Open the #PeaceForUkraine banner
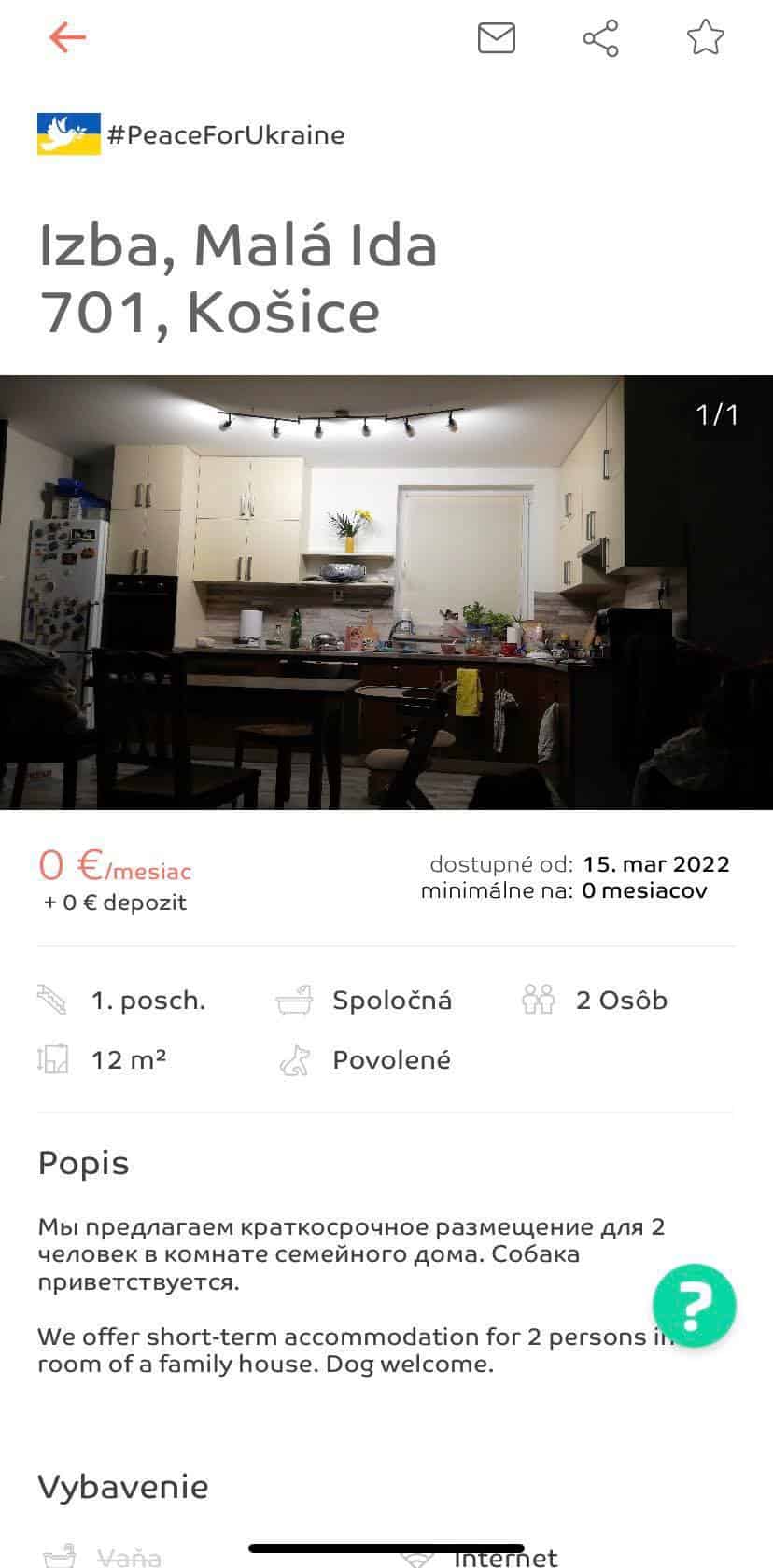The image size is (773, 1568). (x=191, y=134)
